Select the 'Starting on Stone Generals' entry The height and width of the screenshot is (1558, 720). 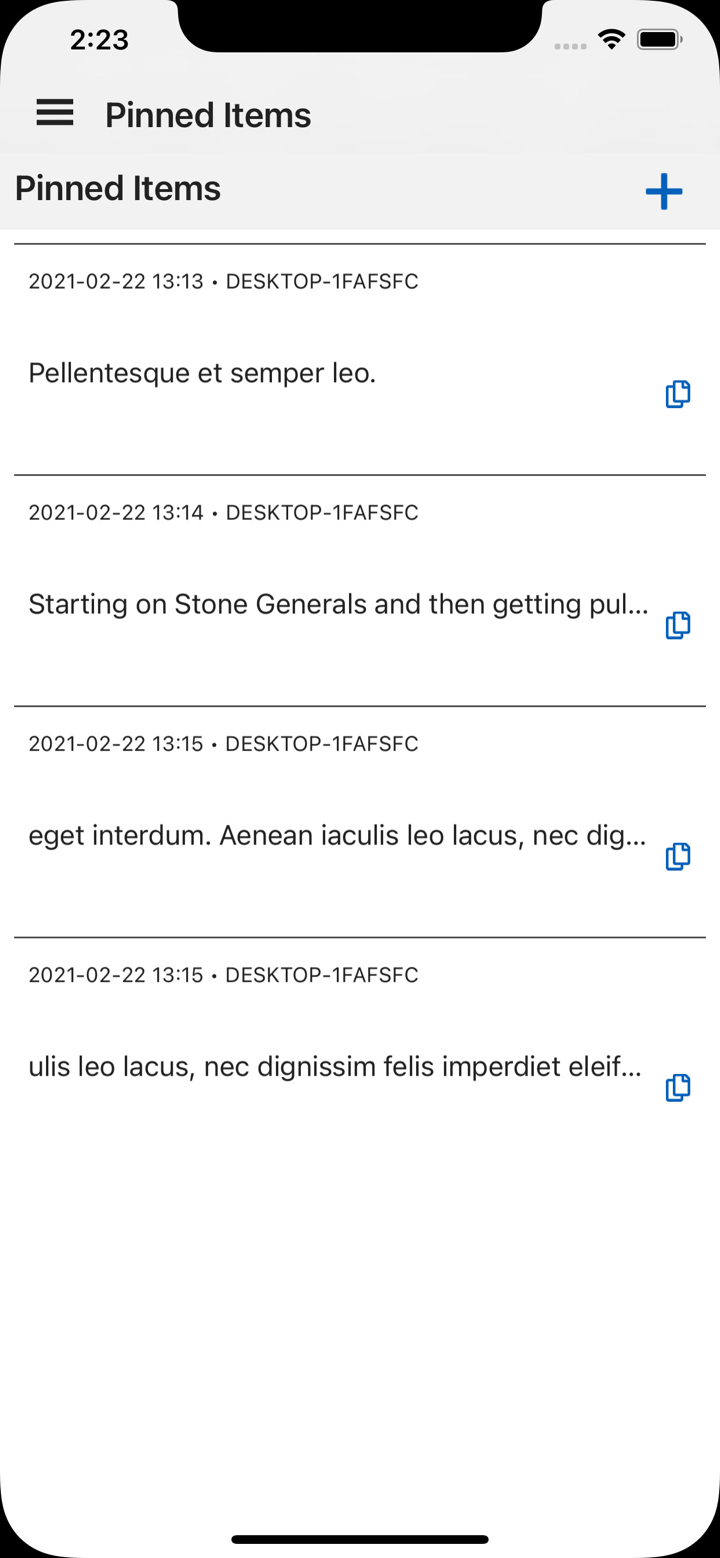click(300, 604)
